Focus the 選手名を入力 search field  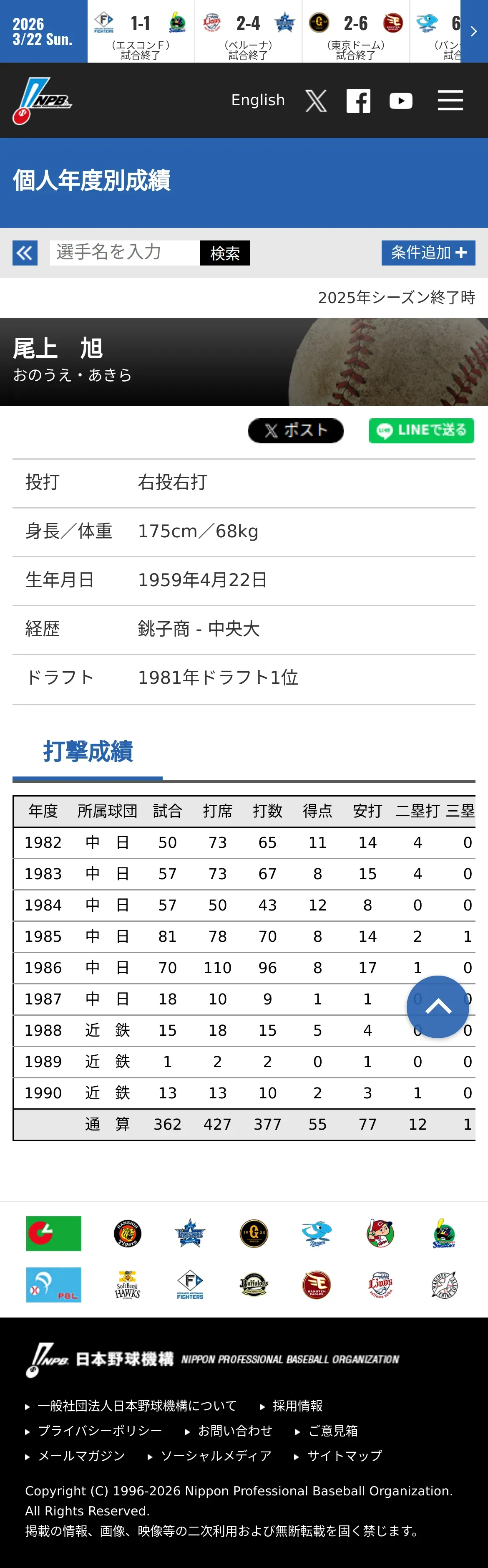click(125, 253)
